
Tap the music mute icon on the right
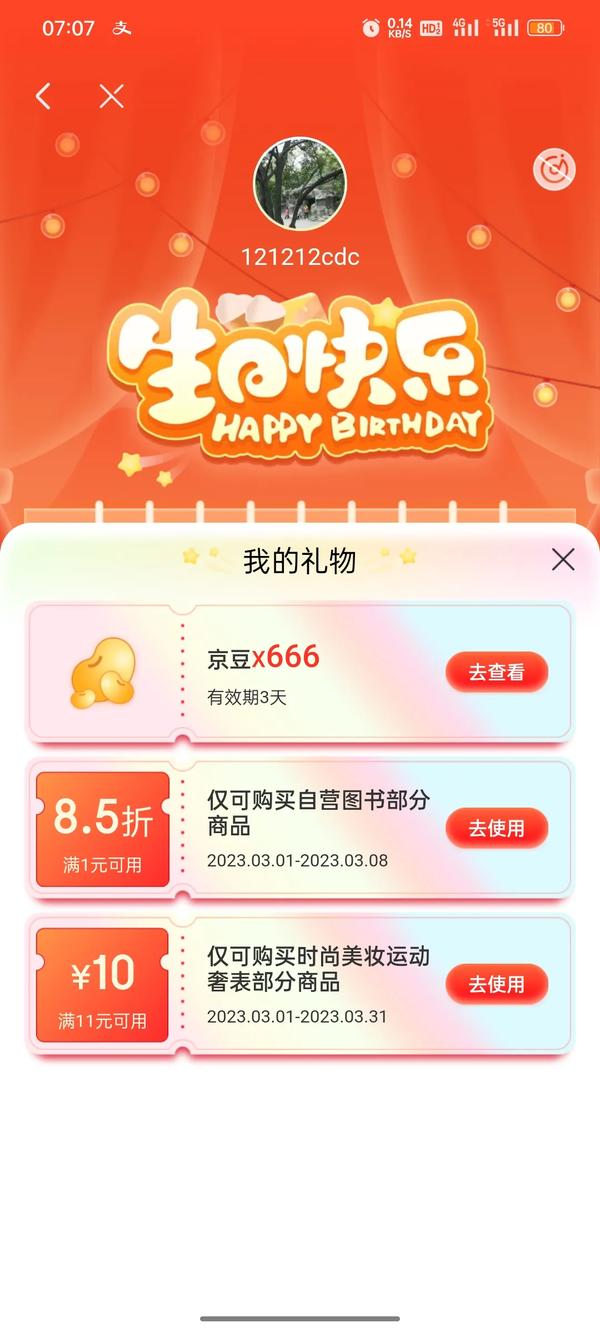click(x=554, y=169)
